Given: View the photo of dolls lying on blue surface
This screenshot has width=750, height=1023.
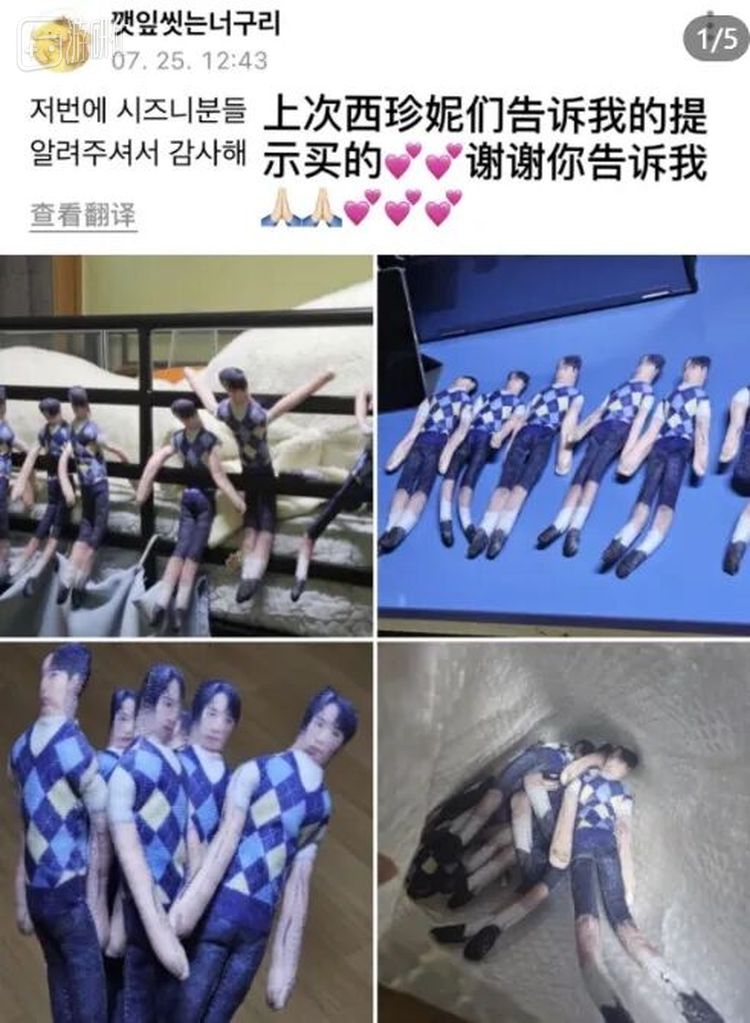Looking at the screenshot, I should tap(563, 445).
